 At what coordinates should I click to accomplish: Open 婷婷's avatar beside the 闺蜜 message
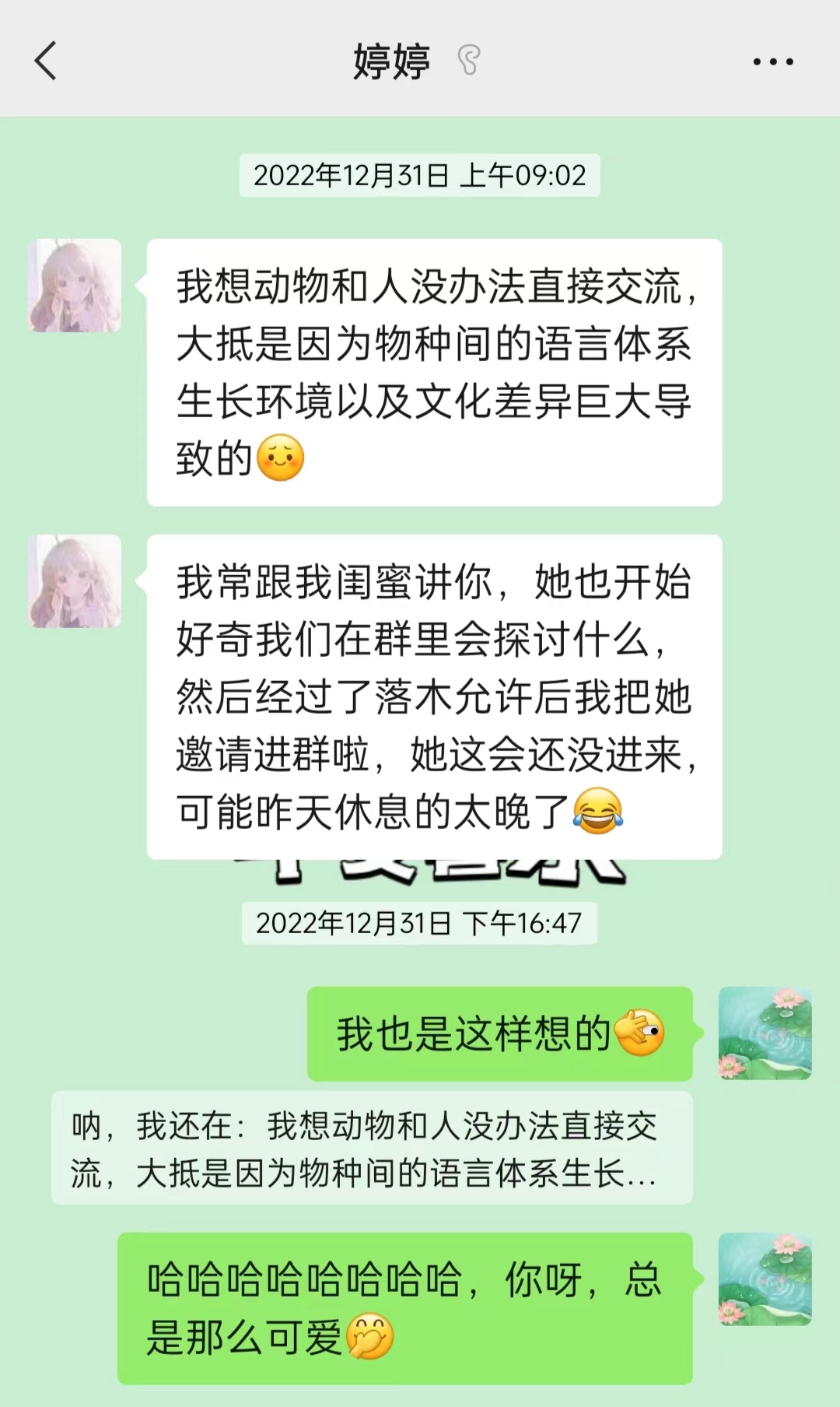(75, 581)
